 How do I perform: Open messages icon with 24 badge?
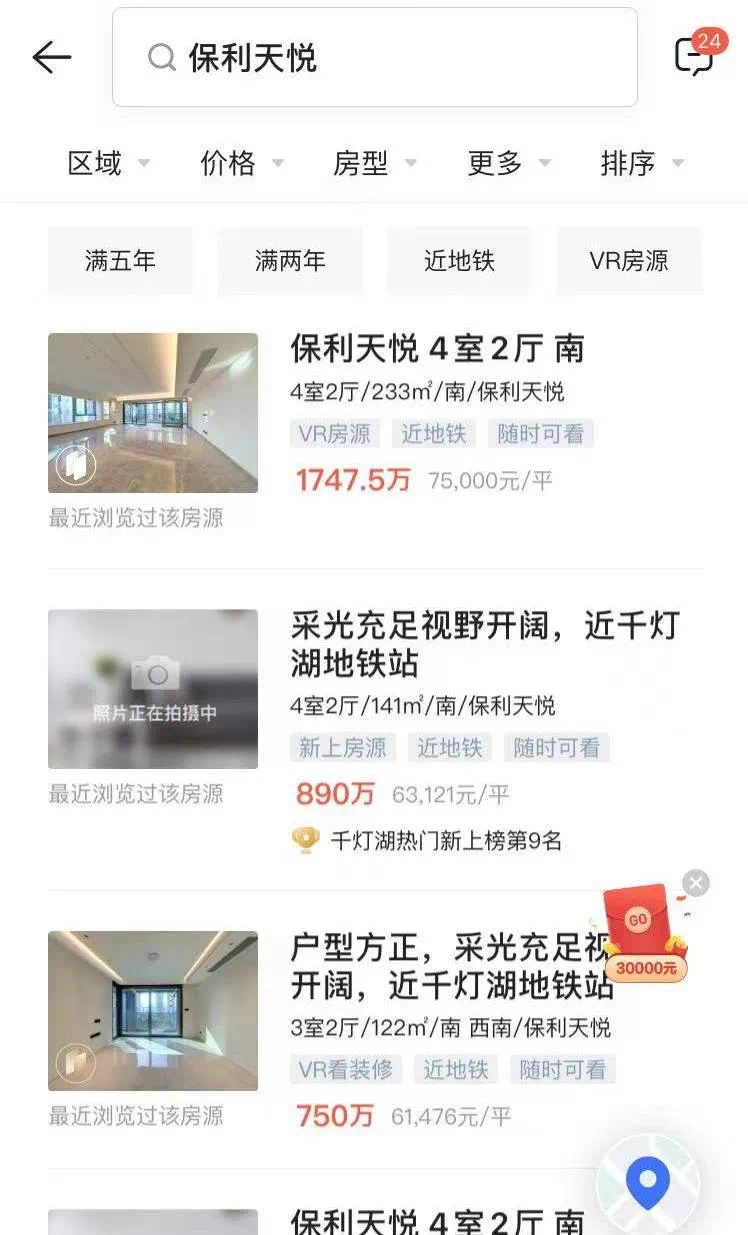(695, 56)
